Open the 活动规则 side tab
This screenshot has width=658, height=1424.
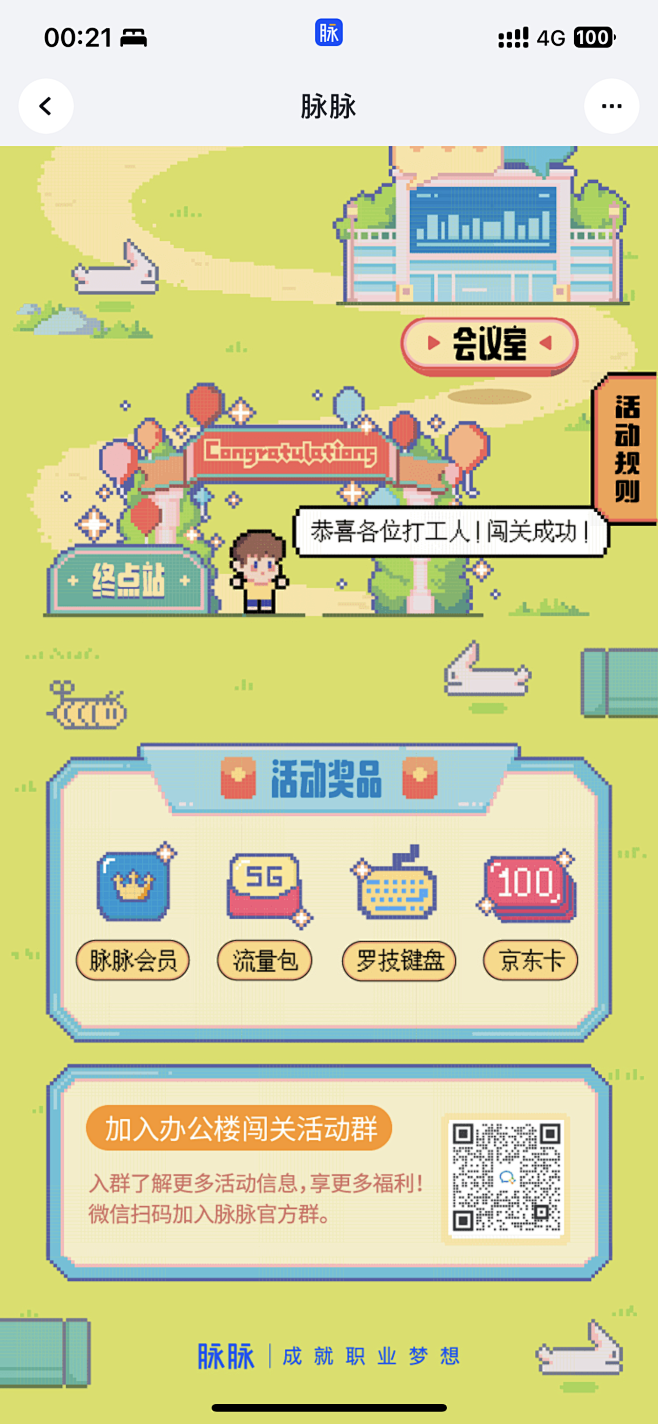point(626,449)
